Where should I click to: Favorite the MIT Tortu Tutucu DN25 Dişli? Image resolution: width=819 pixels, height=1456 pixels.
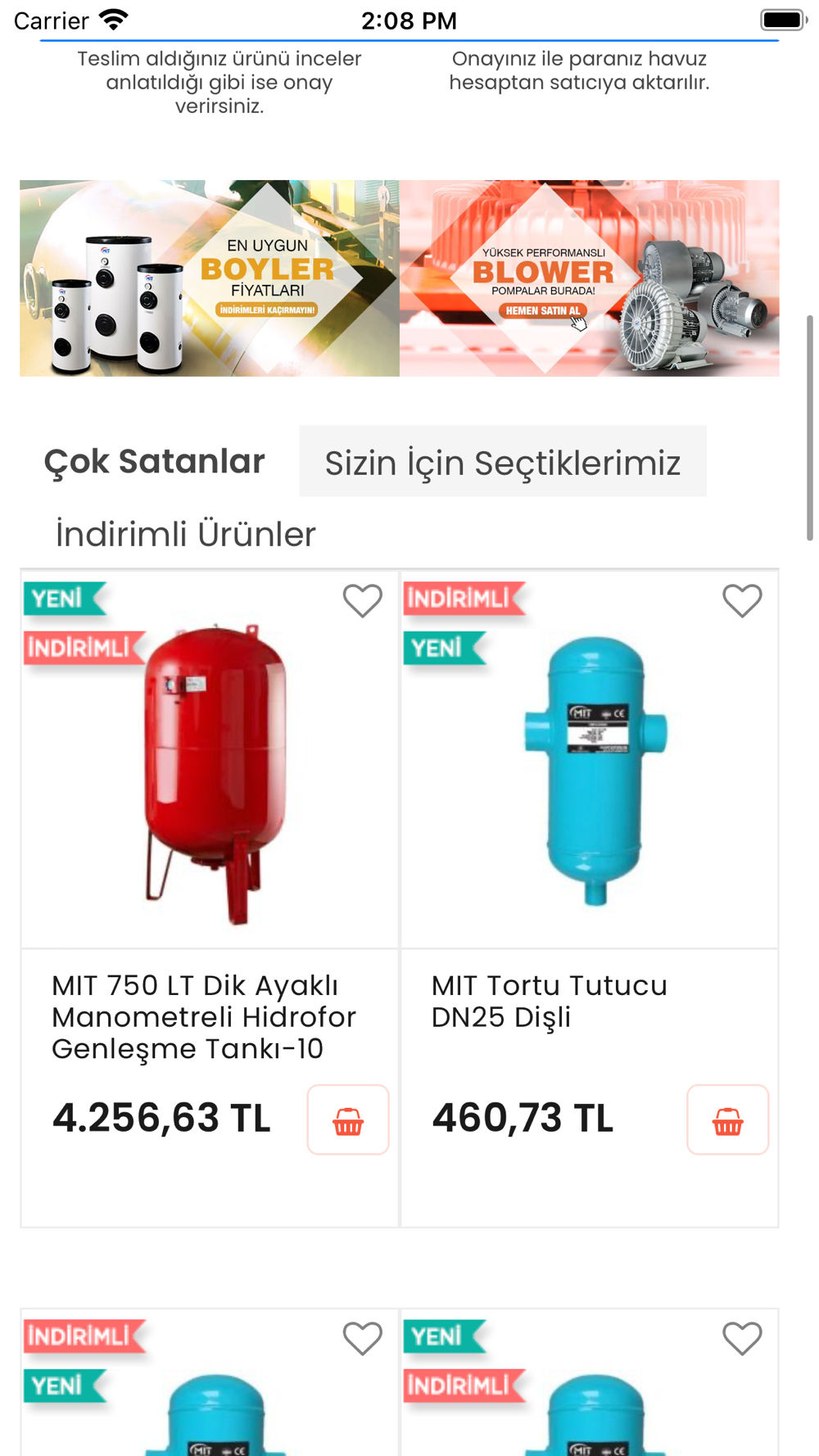[742, 601]
